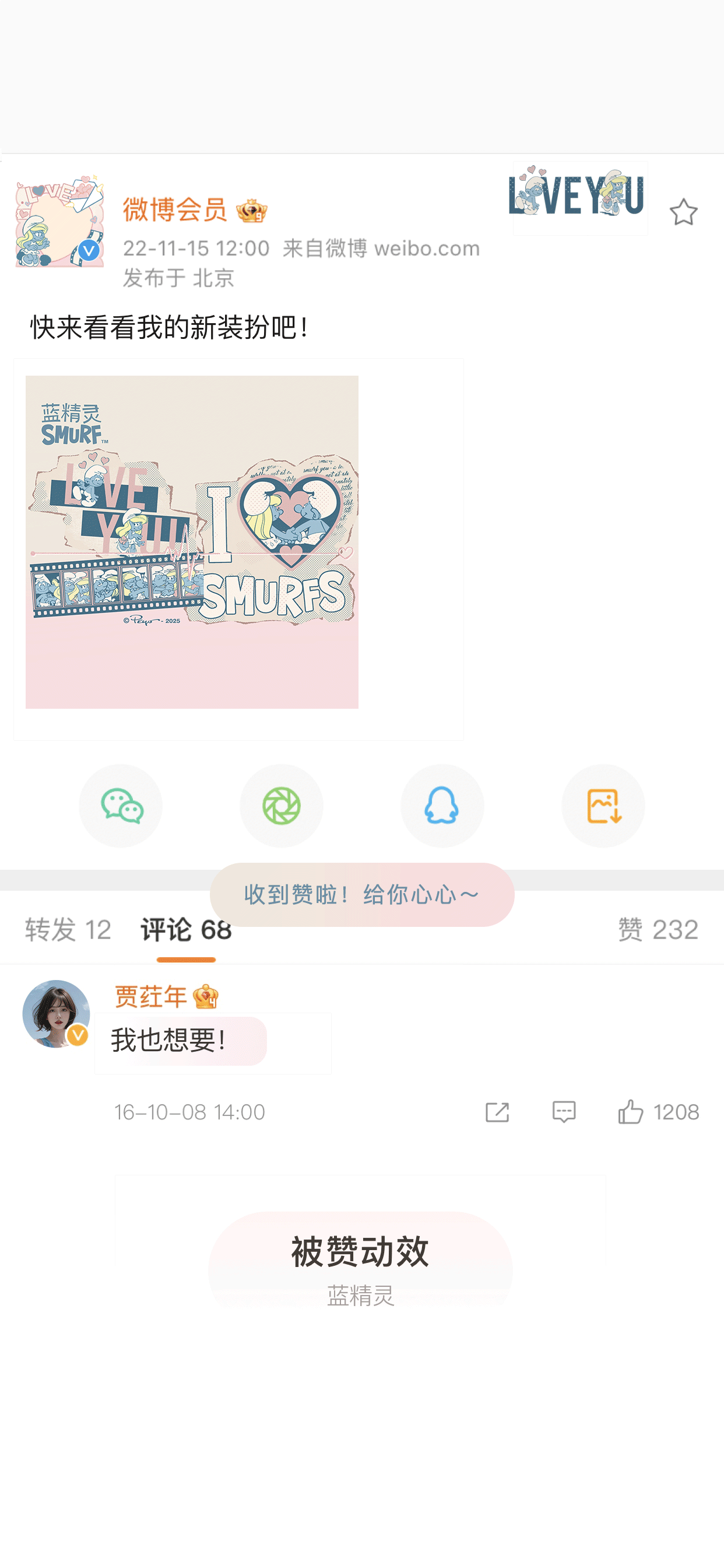Image resolution: width=724 pixels, height=1568 pixels.
Task: Toggle the star to favorite this post
Action: click(683, 212)
